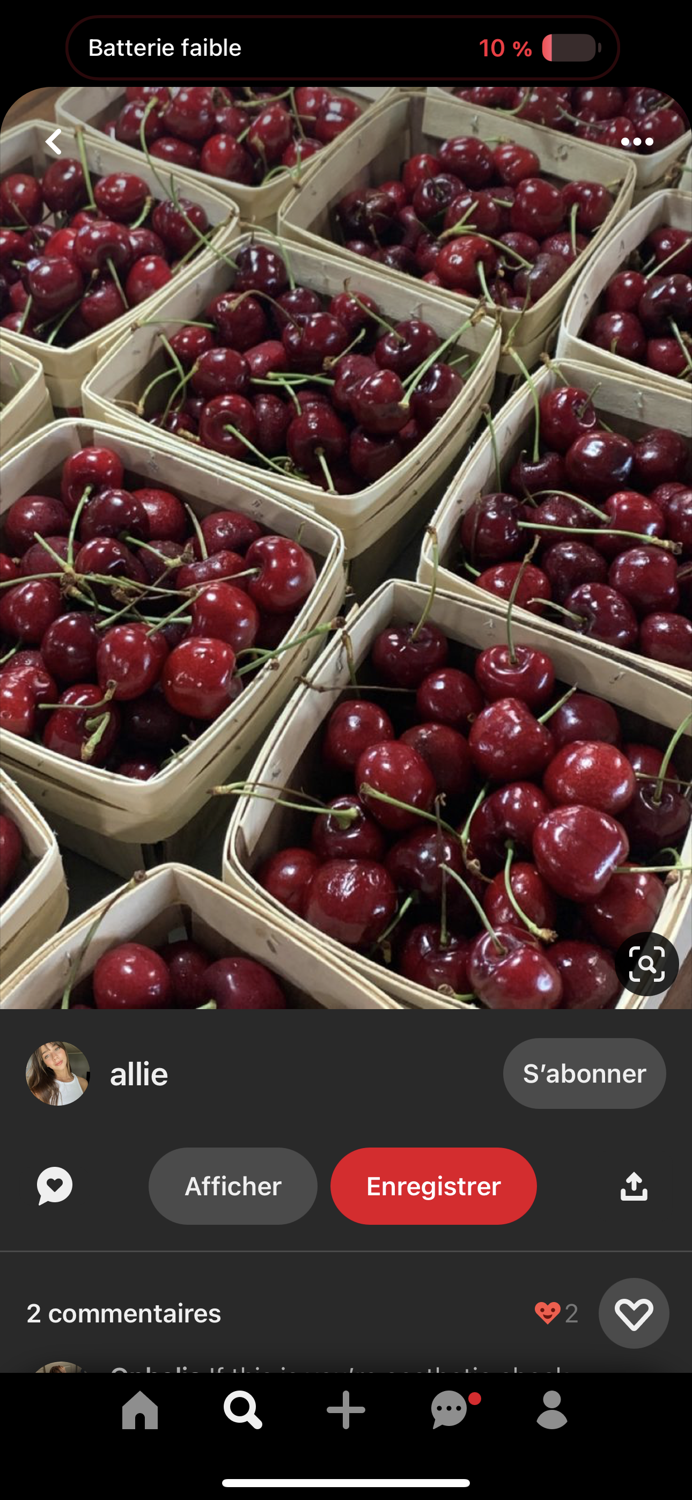Go back using the arrow on the photo
Image resolution: width=692 pixels, height=1500 pixels.
click(x=54, y=142)
